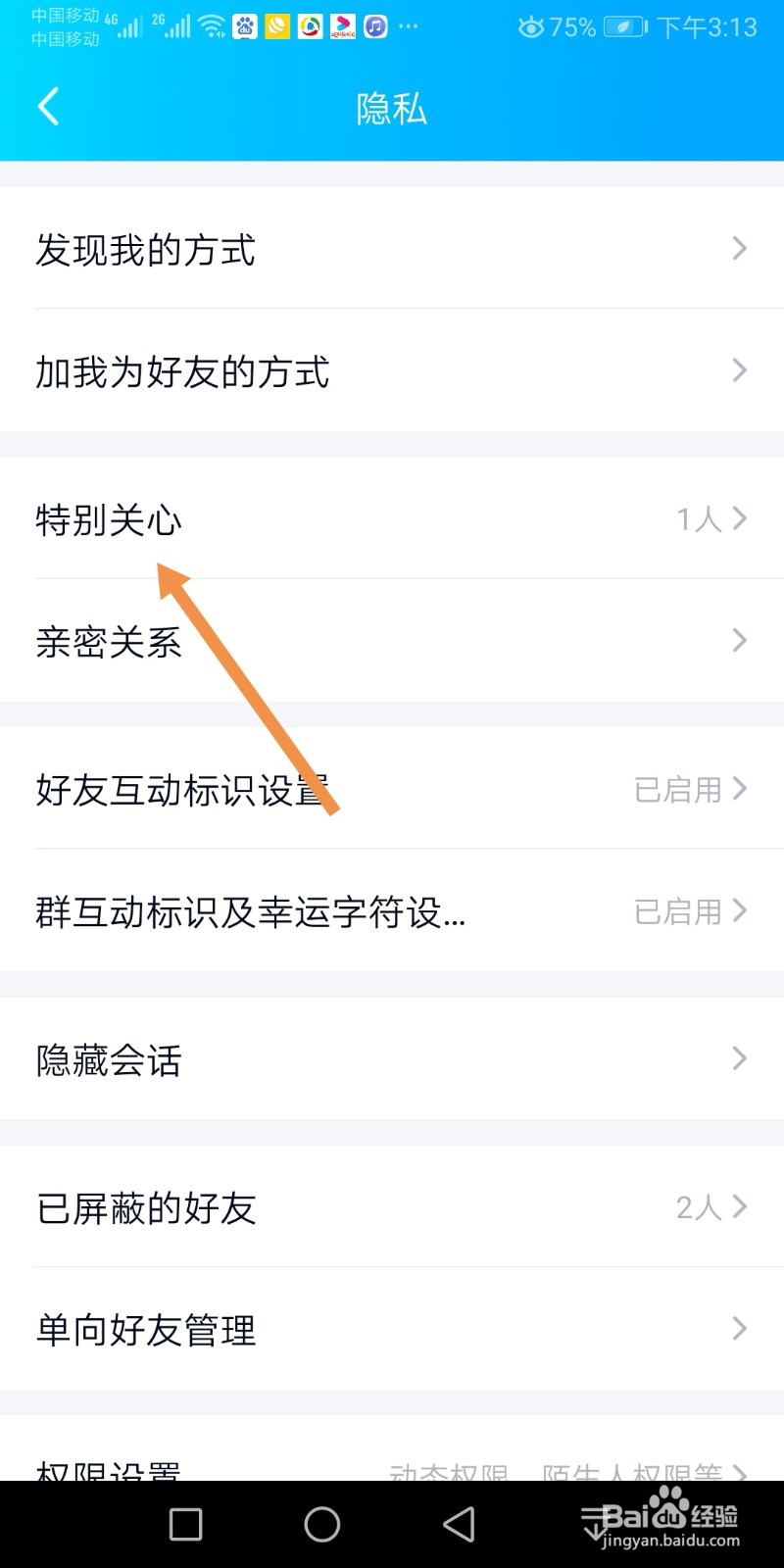
Task: Open 特别关心 showing 1人
Action: [392, 521]
